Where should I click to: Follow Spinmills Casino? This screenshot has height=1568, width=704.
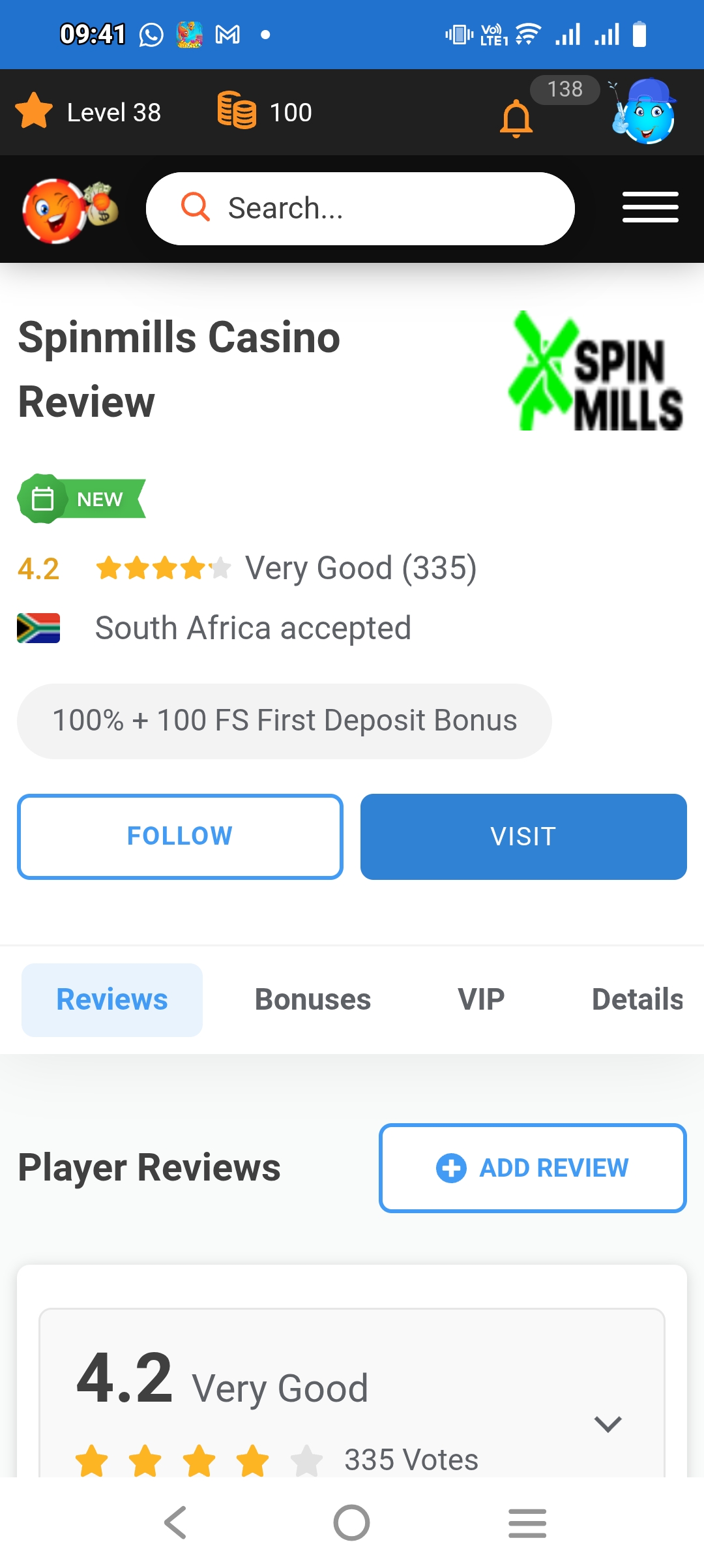tap(180, 836)
